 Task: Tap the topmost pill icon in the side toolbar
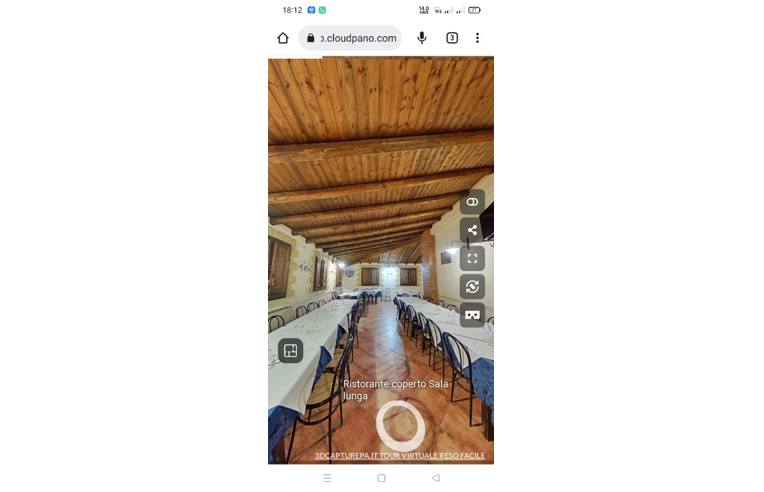[x=472, y=202]
